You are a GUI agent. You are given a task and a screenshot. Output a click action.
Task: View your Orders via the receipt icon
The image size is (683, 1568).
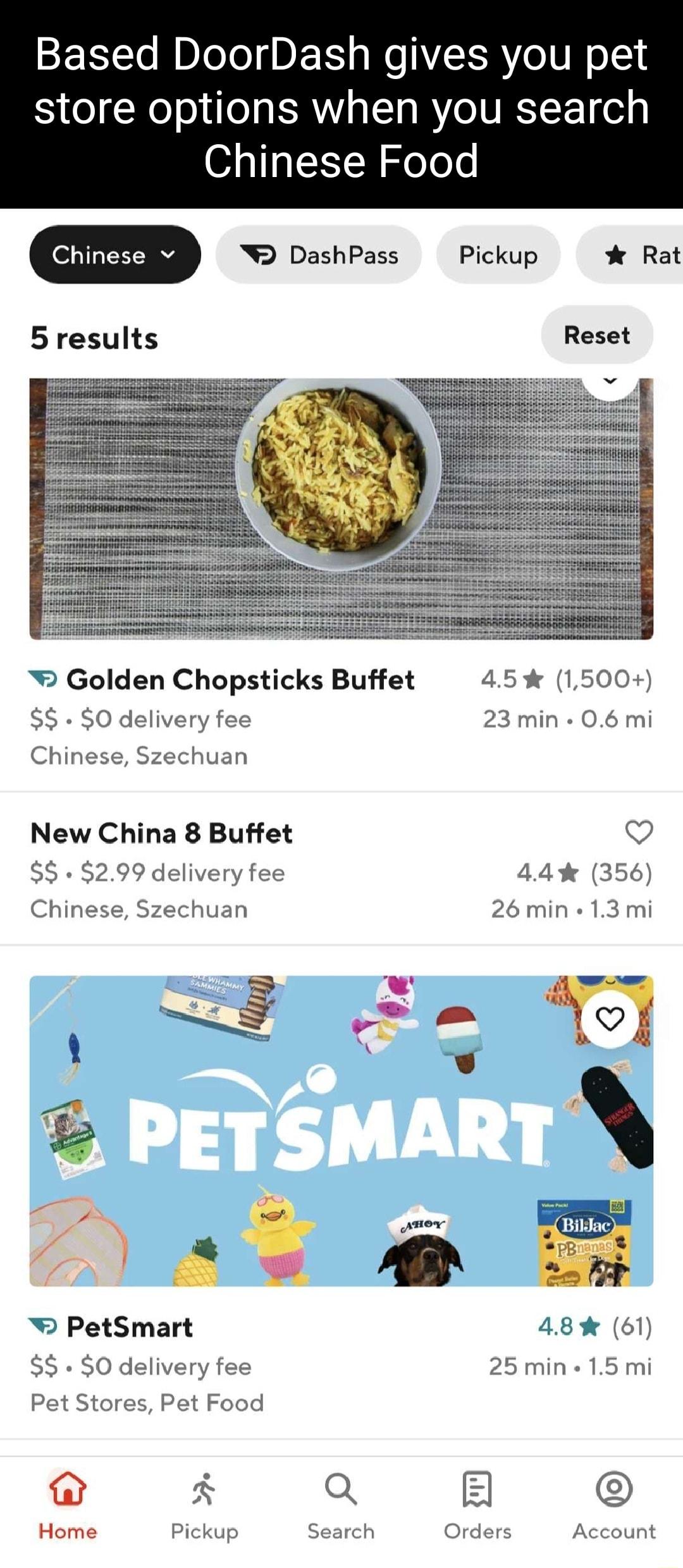(x=477, y=1486)
